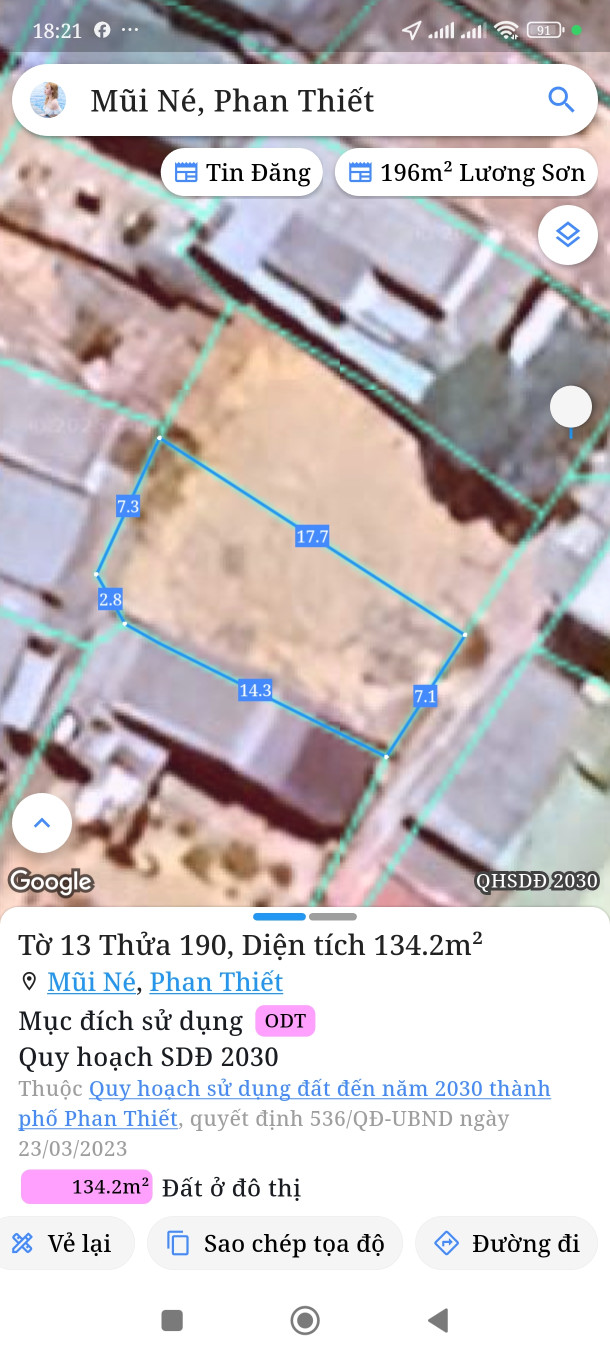The image size is (610, 1356).
Task: Open Quy hoạch sử dụng đất 2030 link
Action: click(x=318, y=1089)
